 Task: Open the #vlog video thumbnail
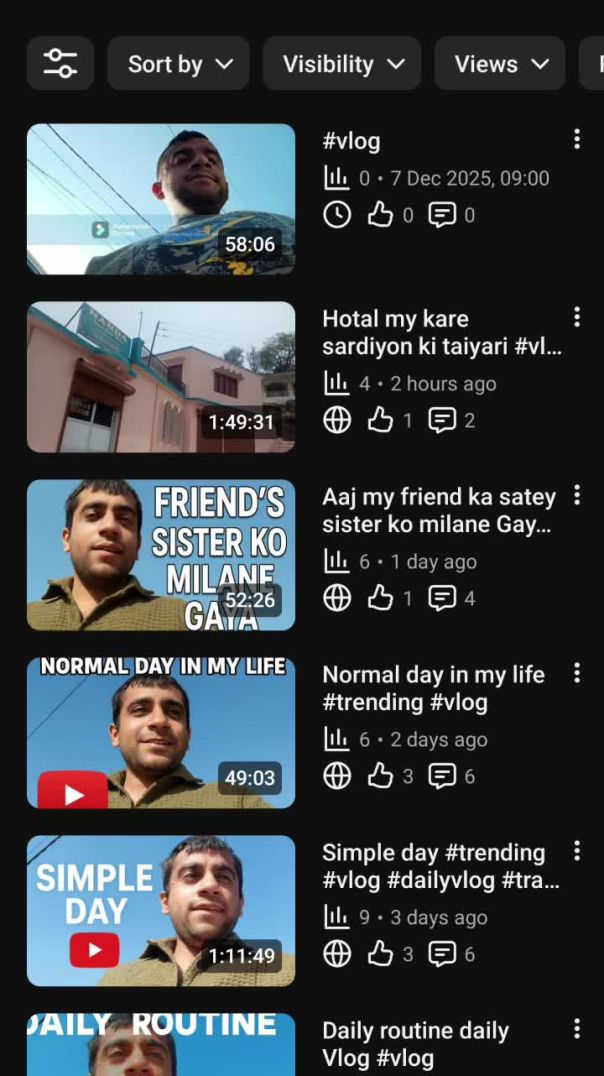pos(161,199)
